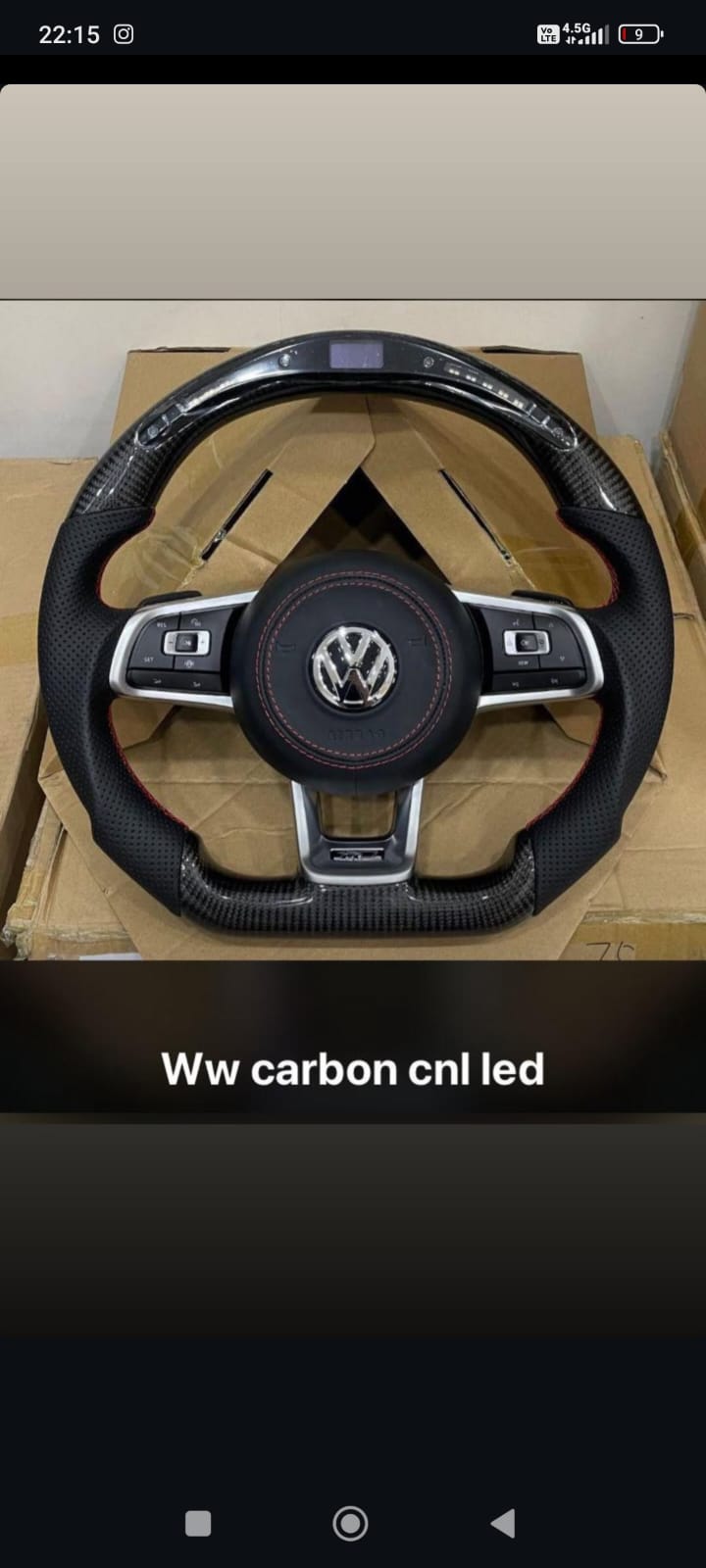706x1568 pixels.
Task: Go back with the system back button
Action: tap(503, 1523)
